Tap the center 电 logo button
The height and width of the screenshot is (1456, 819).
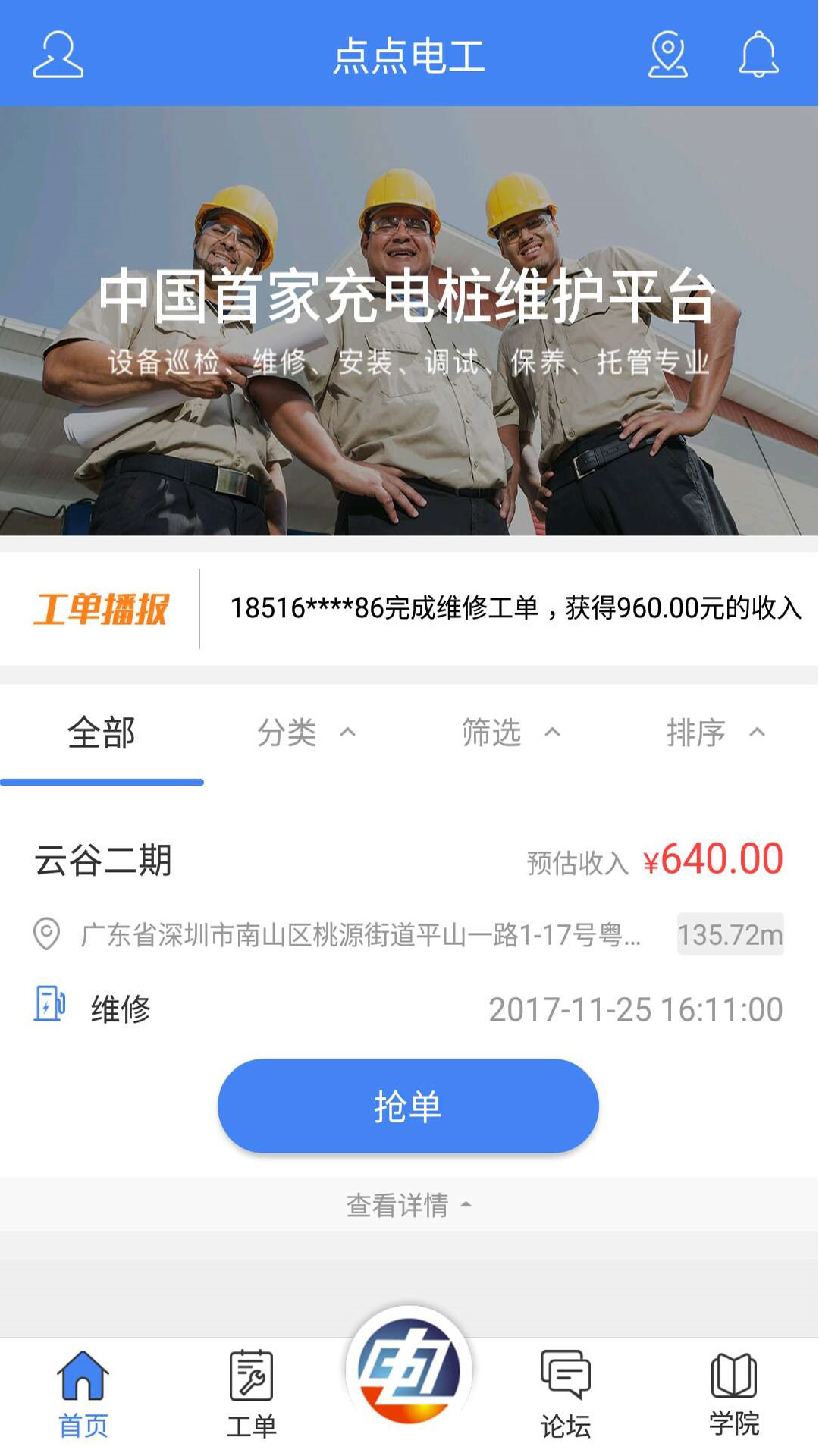(409, 1370)
